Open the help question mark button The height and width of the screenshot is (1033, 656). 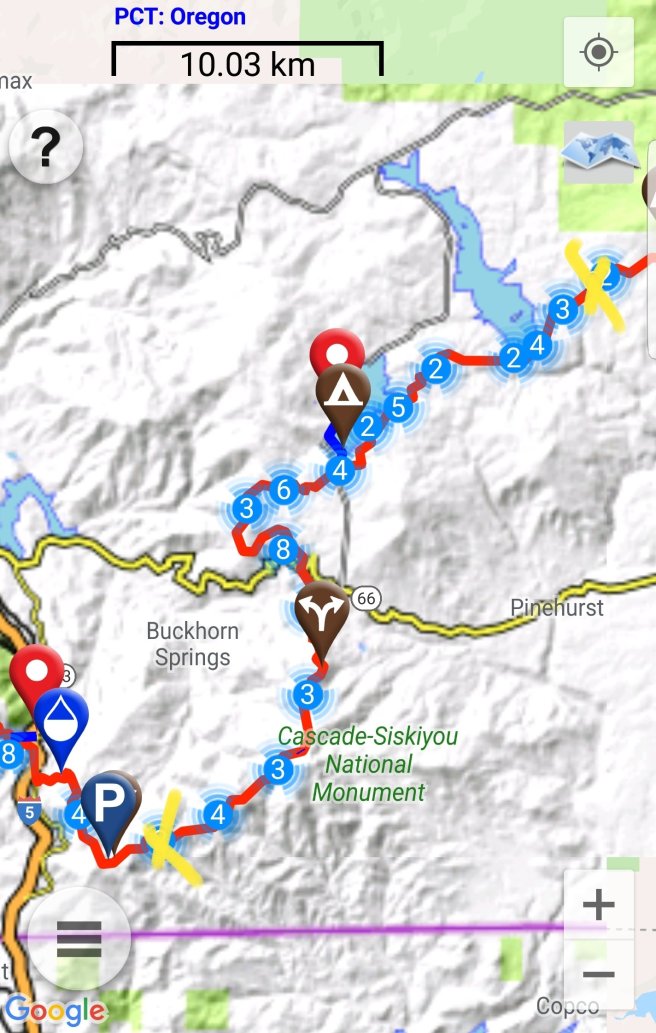[x=44, y=149]
